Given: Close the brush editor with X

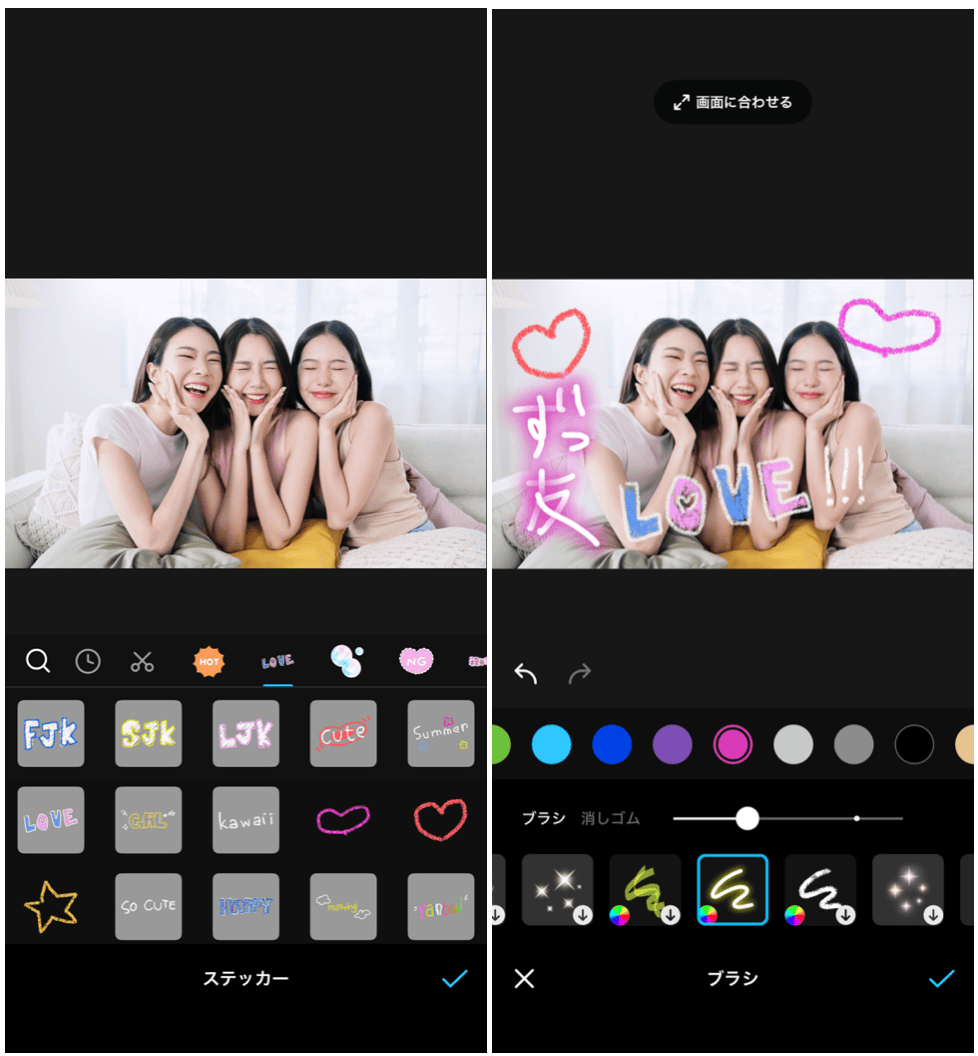Looking at the screenshot, I should [x=524, y=979].
